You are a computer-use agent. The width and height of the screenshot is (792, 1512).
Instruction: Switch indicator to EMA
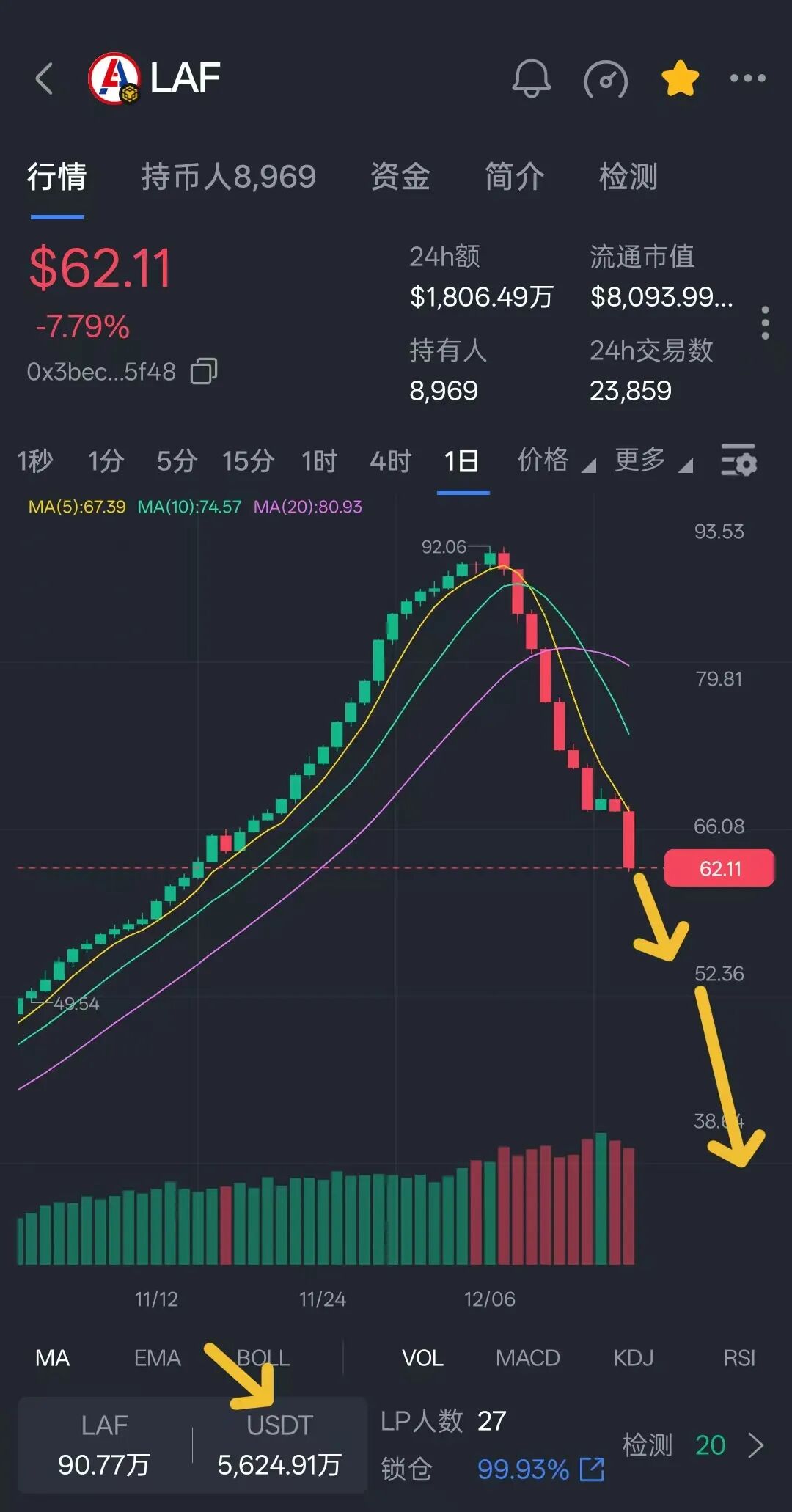157,1358
